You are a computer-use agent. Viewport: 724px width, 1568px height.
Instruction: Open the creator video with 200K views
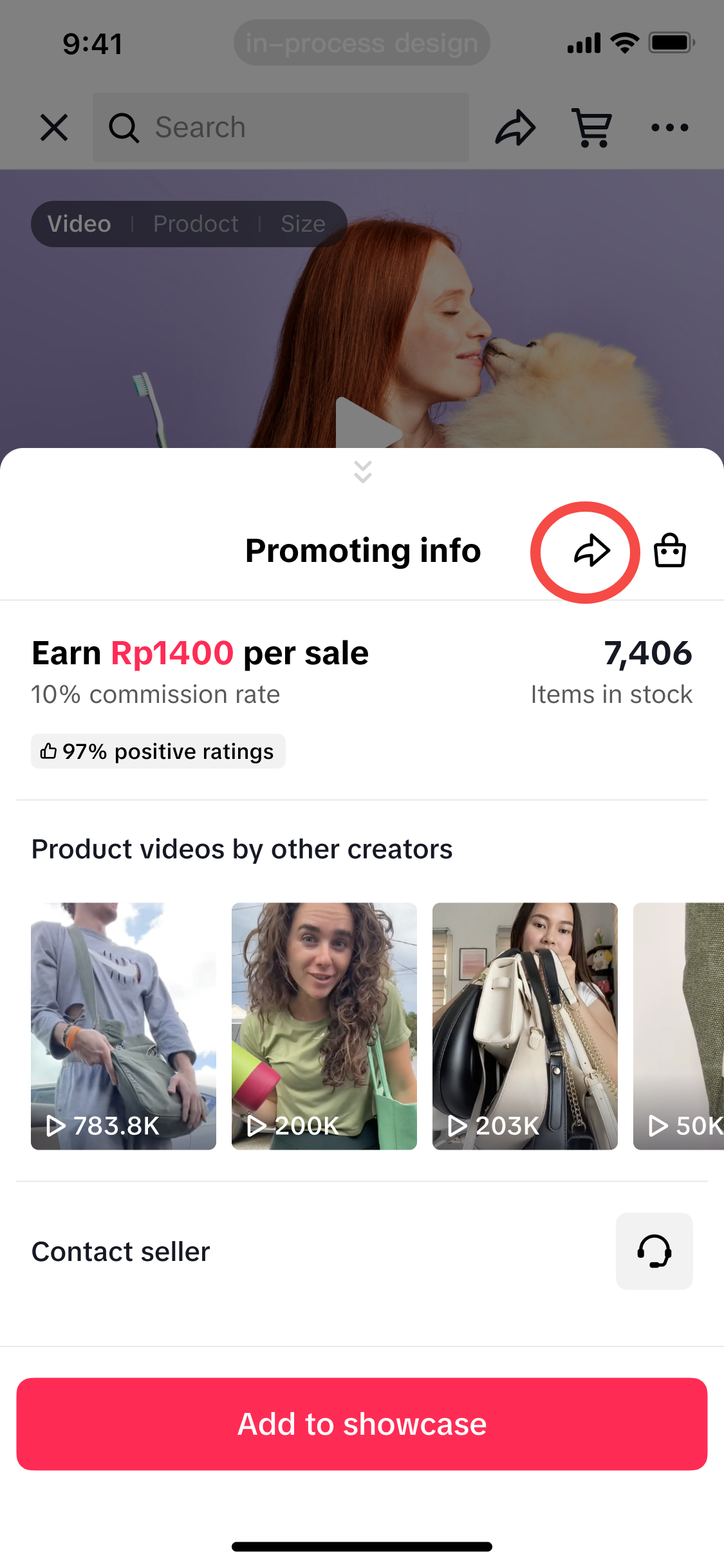(324, 1026)
